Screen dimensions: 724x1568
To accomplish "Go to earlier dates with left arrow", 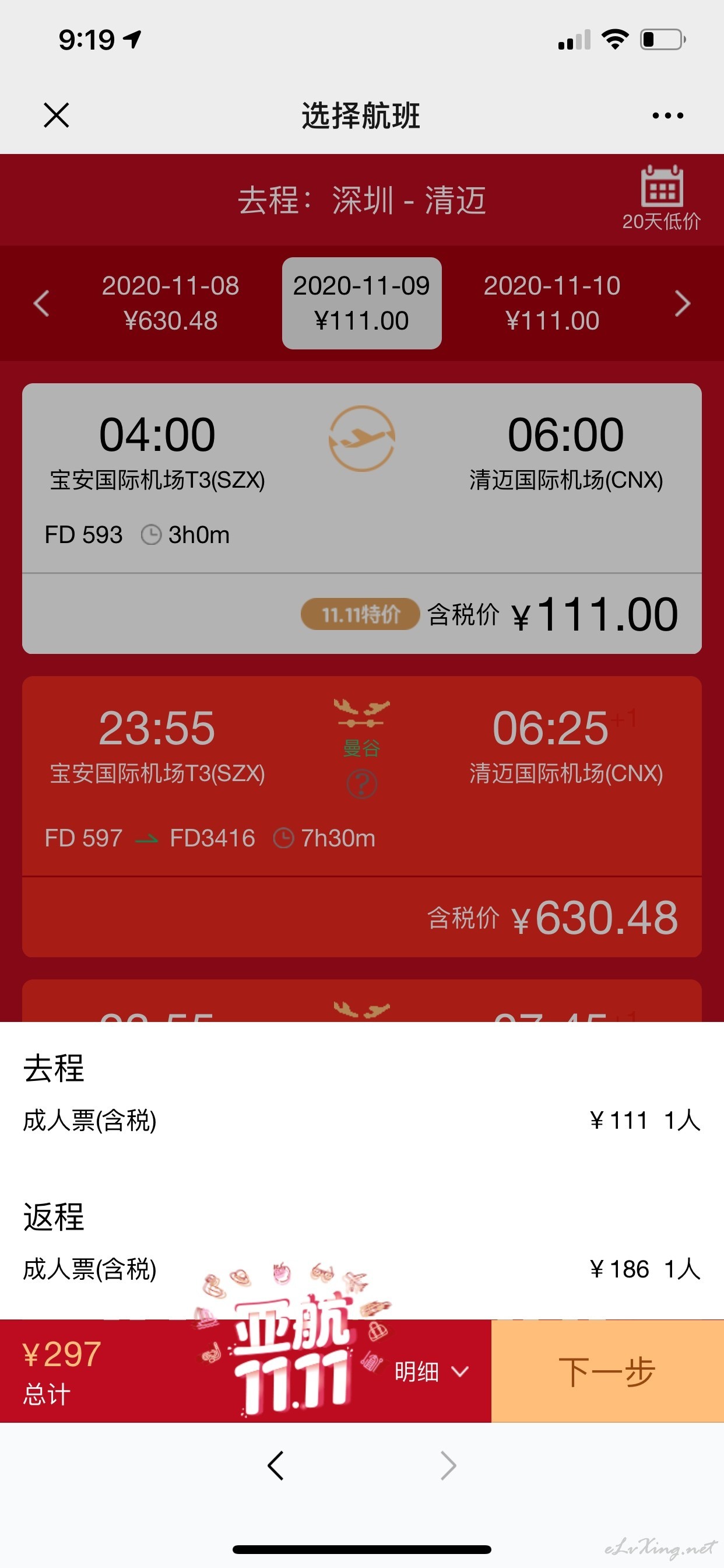I will [41, 303].
